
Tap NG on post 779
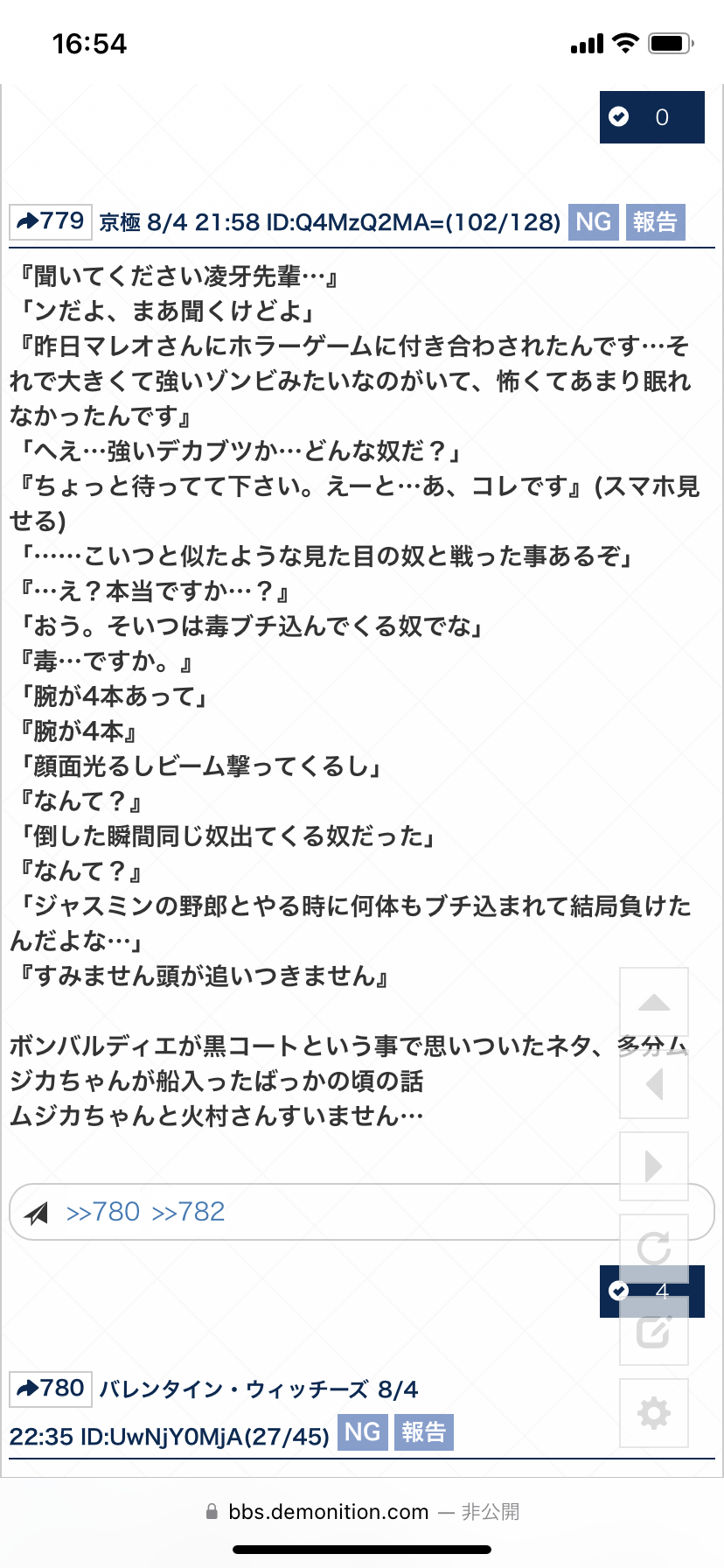[594, 222]
